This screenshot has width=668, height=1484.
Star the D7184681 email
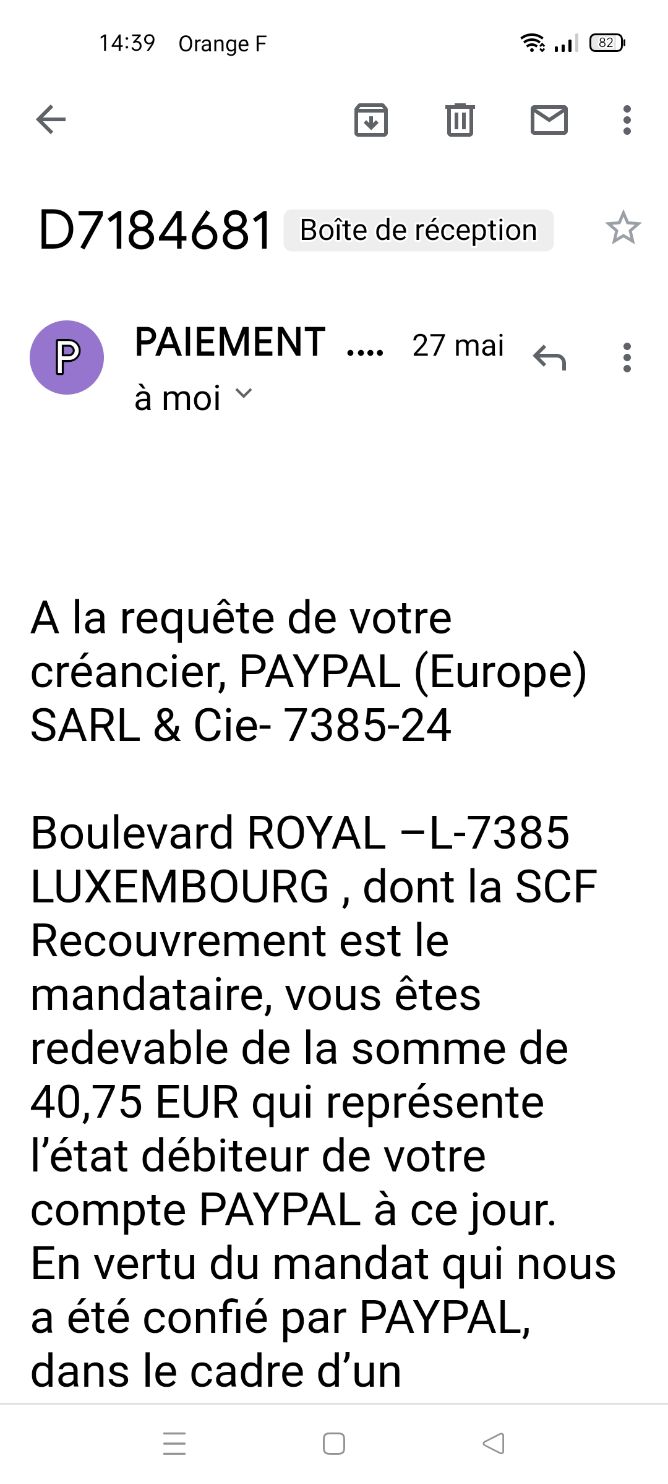[623, 229]
